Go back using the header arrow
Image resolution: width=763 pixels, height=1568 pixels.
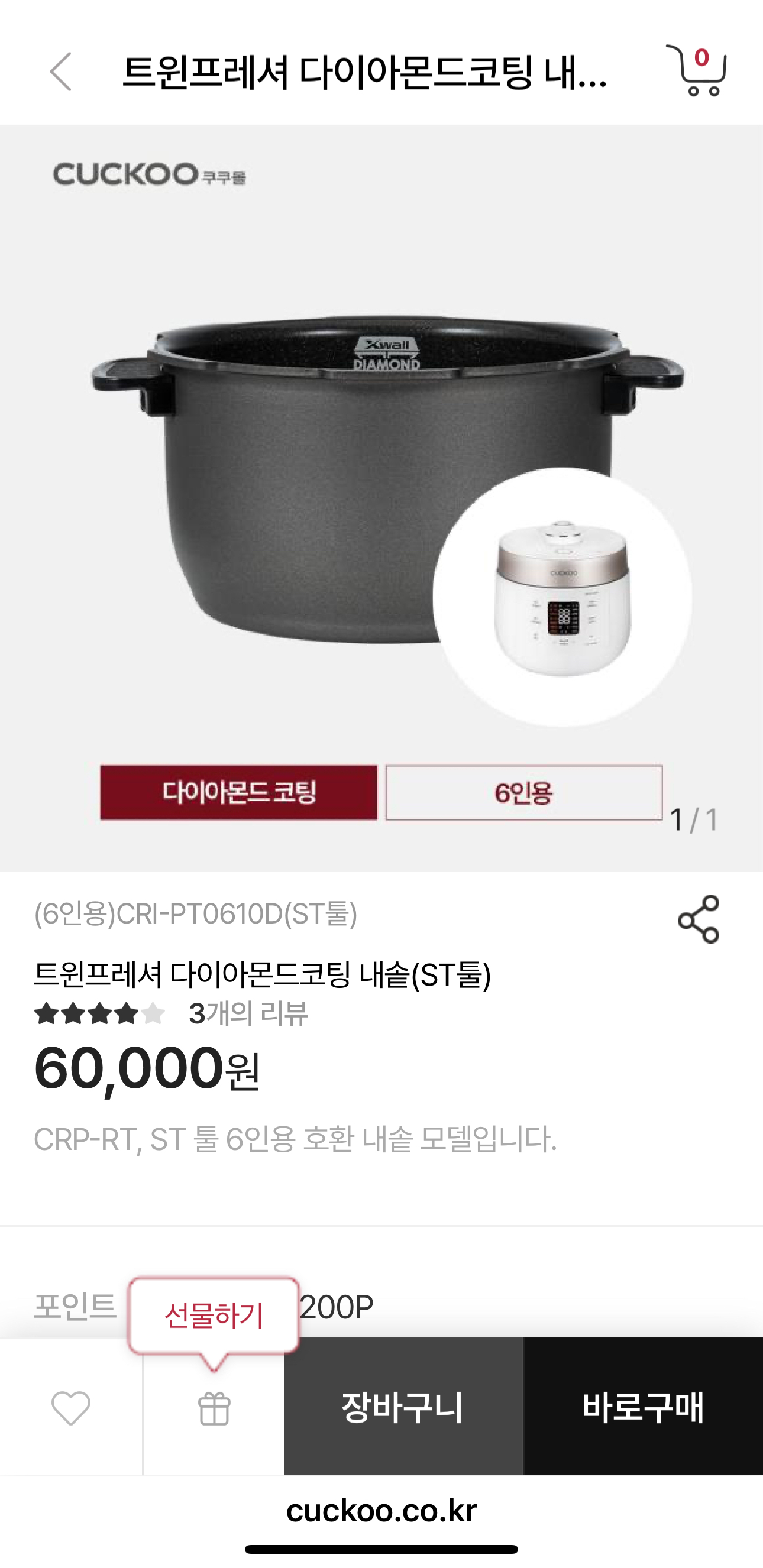tap(61, 72)
